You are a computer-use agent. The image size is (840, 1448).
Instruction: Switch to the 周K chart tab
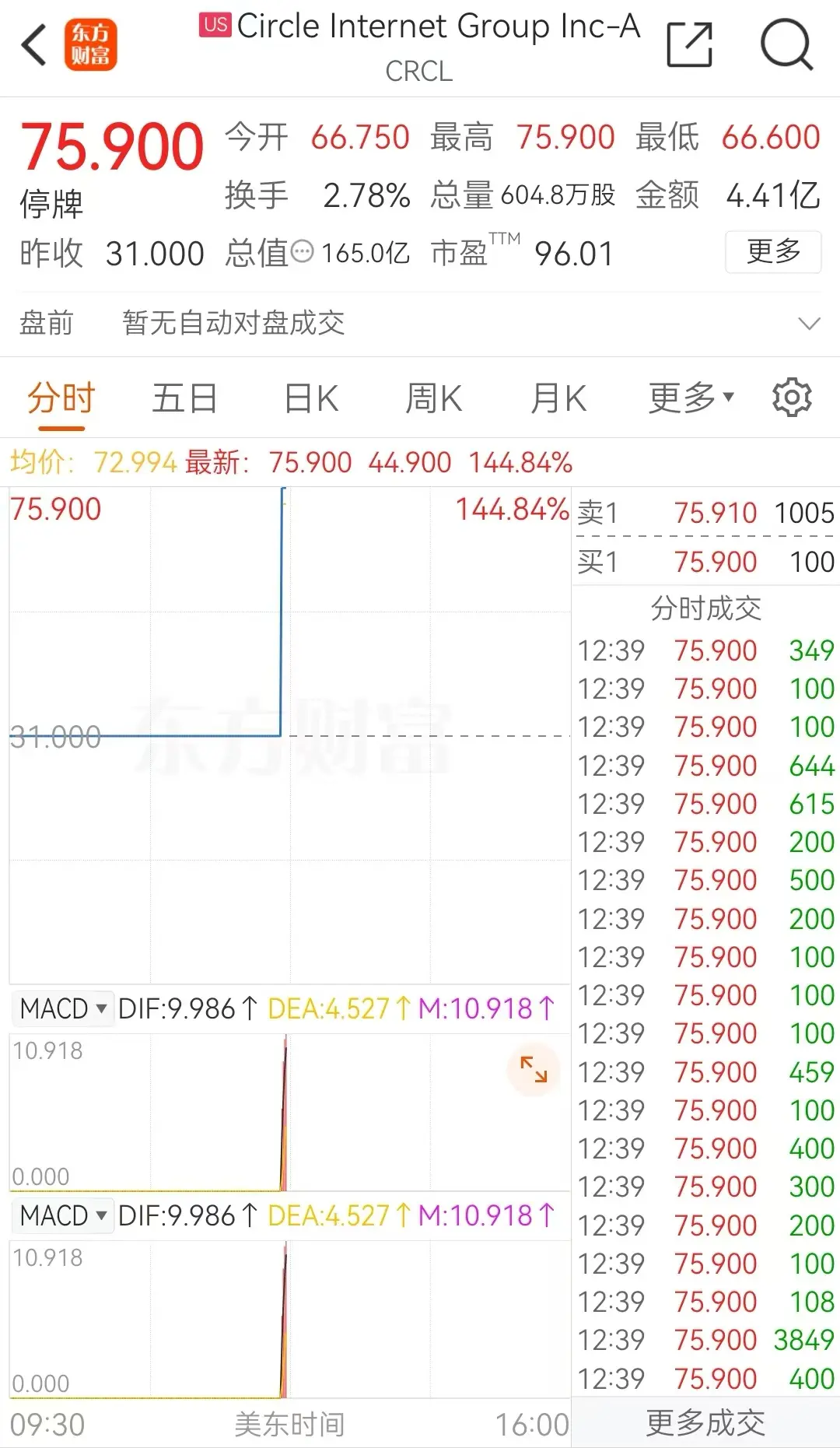[434, 398]
